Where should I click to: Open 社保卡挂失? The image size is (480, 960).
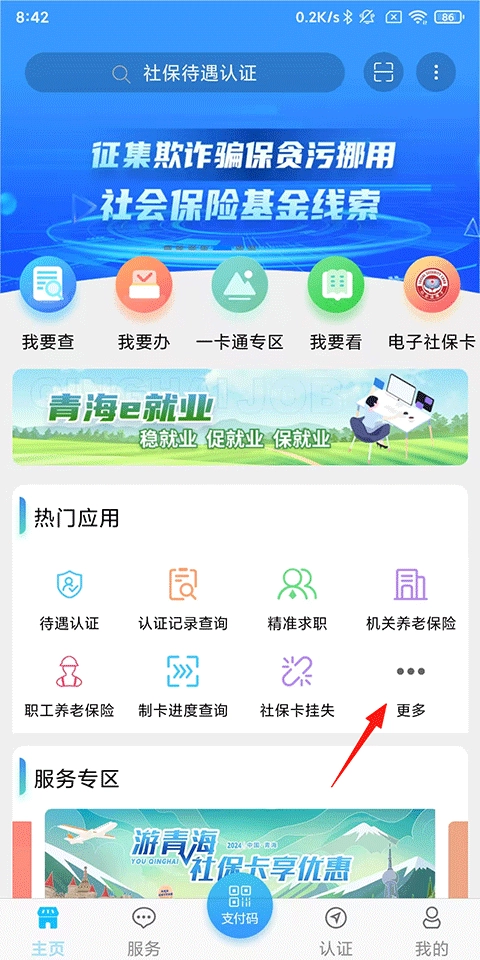tap(297, 686)
